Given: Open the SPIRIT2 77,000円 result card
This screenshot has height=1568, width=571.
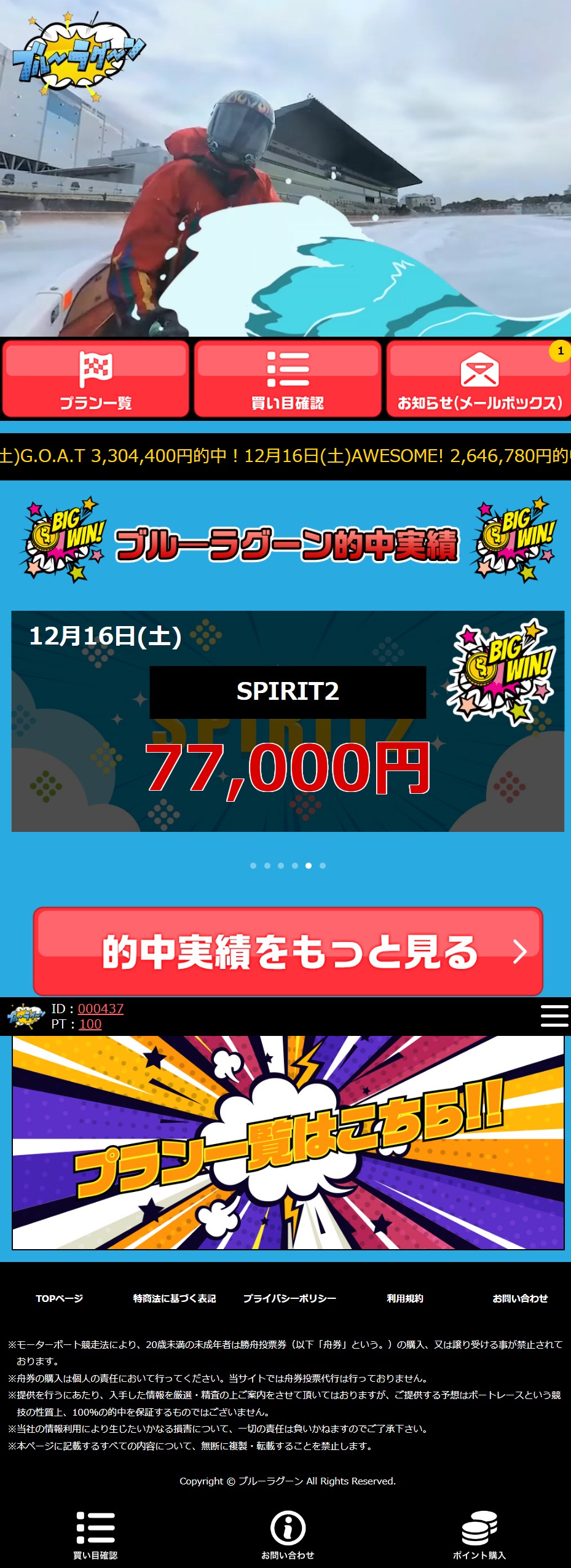Looking at the screenshot, I should pos(288,721).
